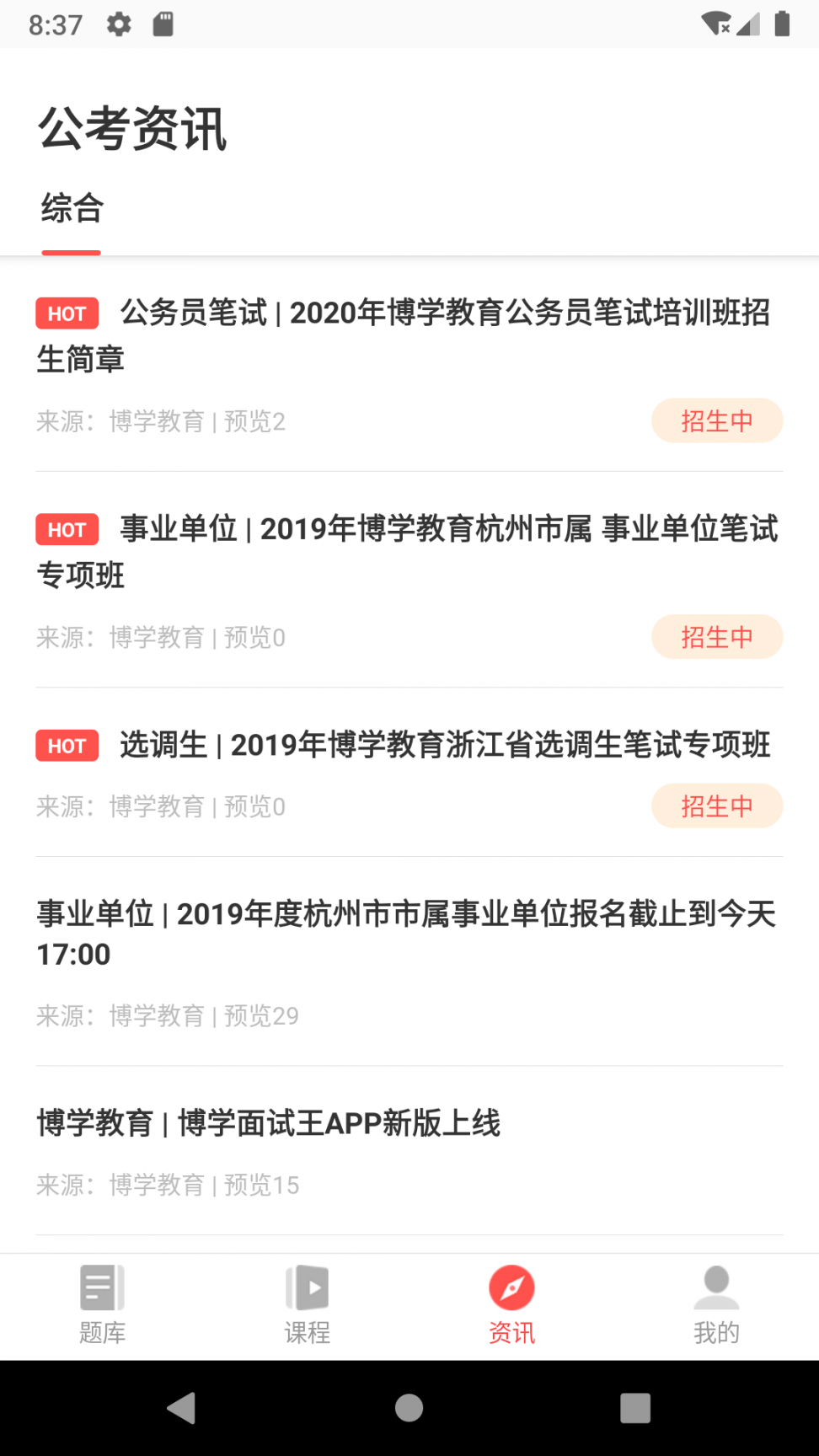Tap 招生中 on the 事业单位笔试专项班 item

tap(716, 637)
